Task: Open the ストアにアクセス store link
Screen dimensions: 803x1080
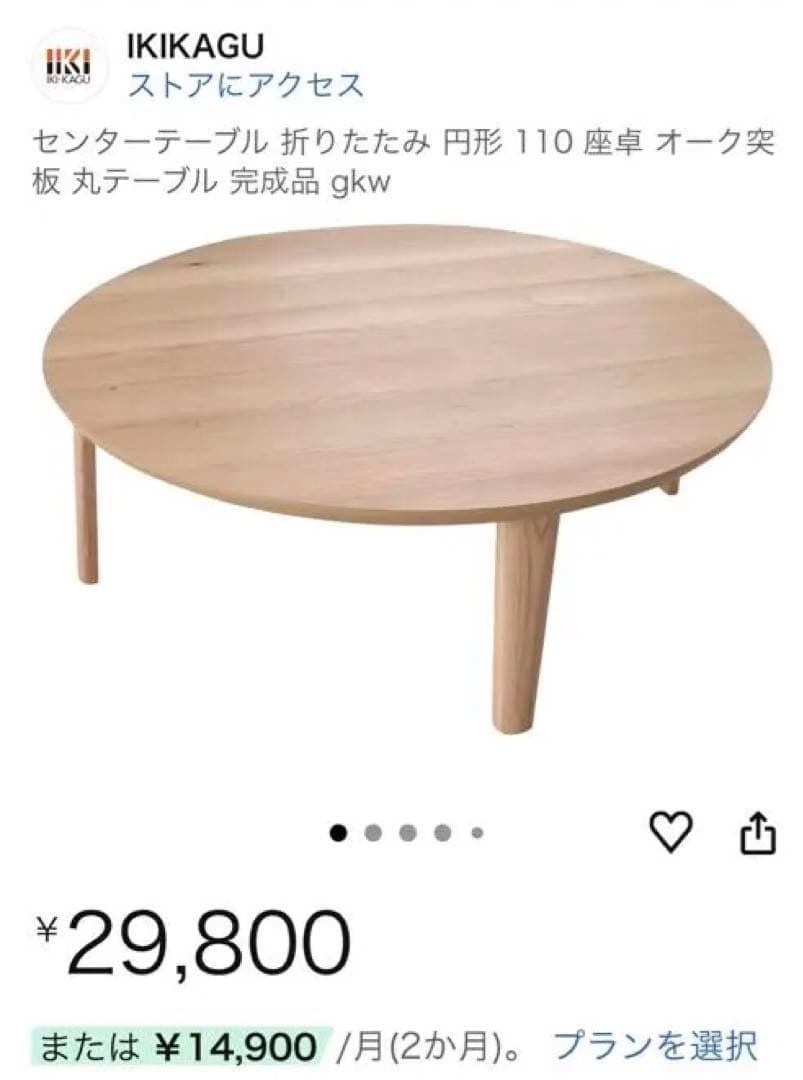Action: coord(244,87)
